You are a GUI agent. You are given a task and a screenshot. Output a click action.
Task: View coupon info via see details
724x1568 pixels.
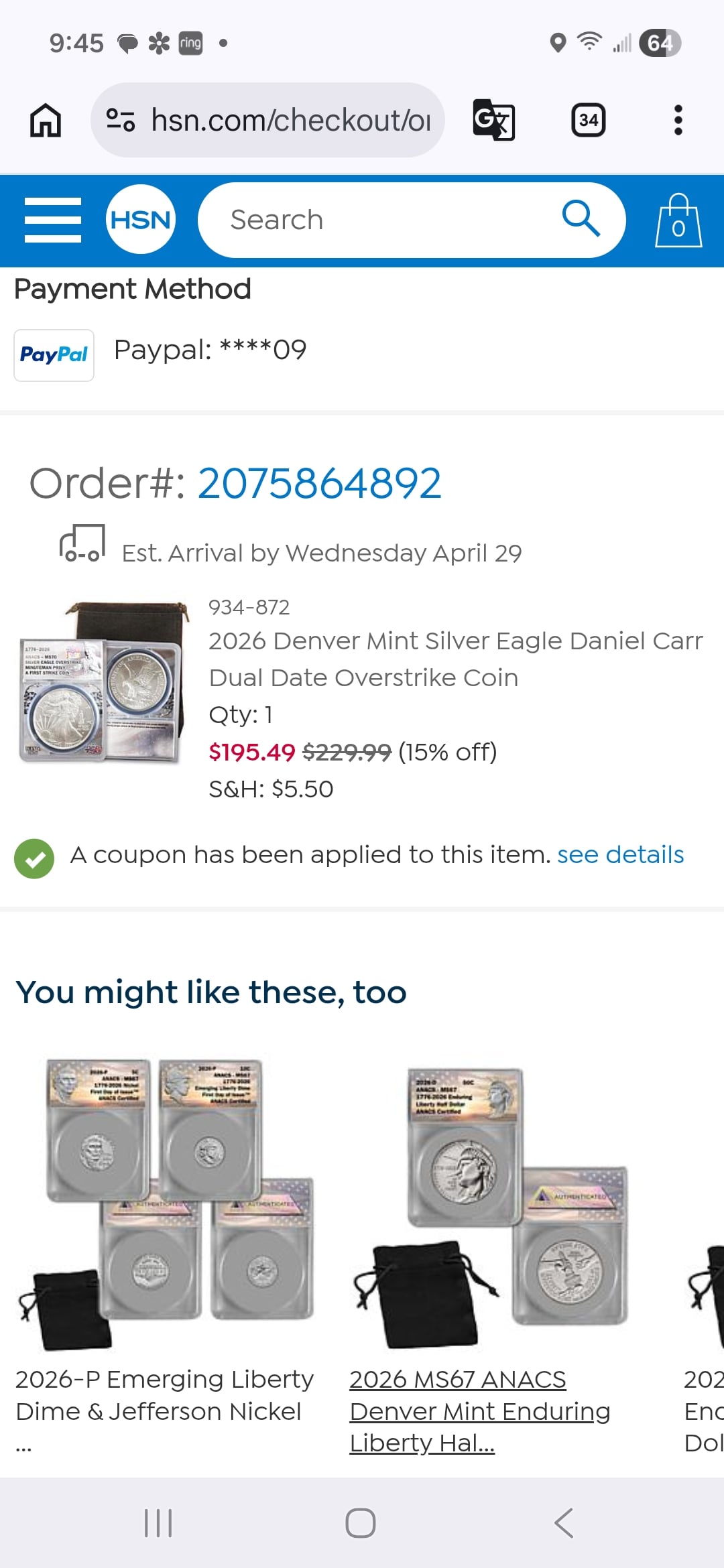[620, 855]
